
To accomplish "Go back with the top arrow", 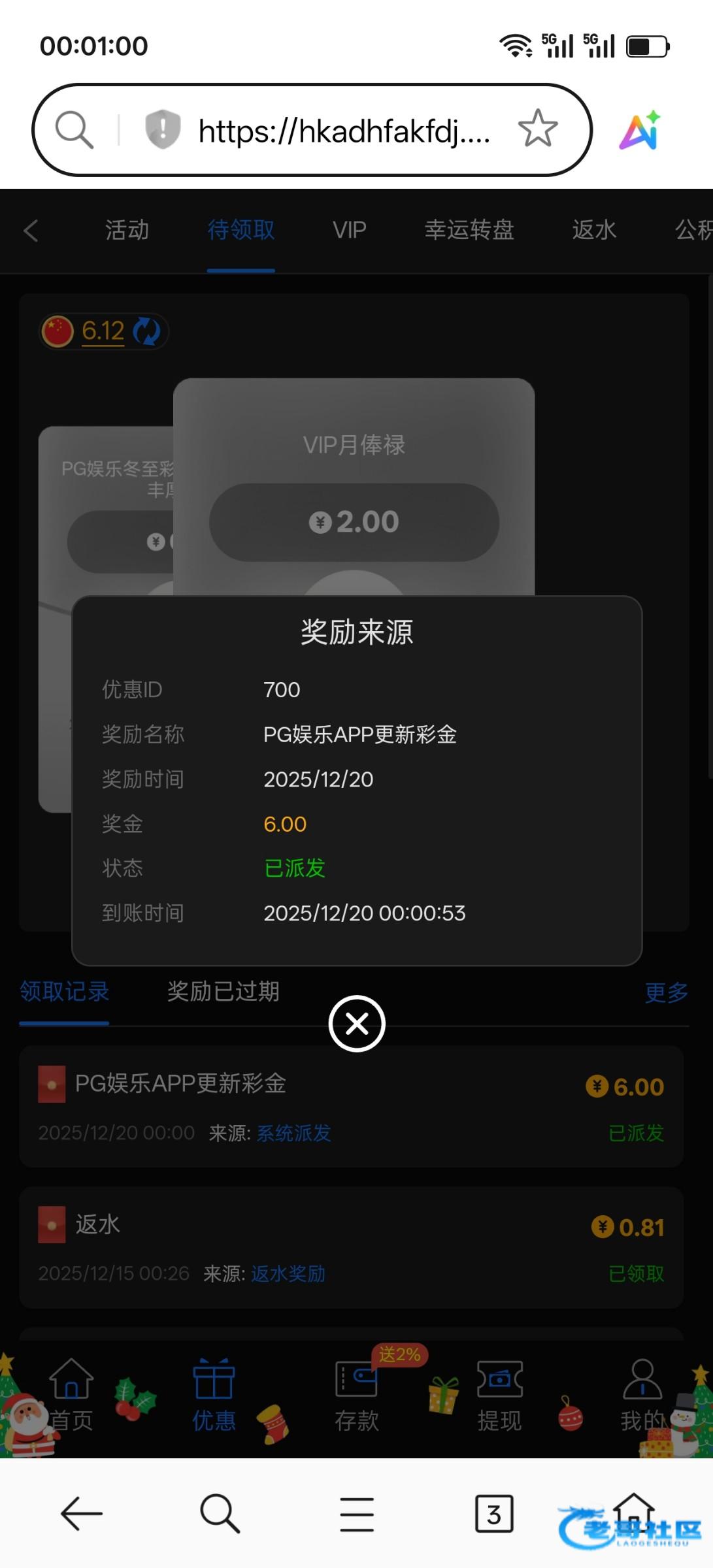I will tap(31, 230).
